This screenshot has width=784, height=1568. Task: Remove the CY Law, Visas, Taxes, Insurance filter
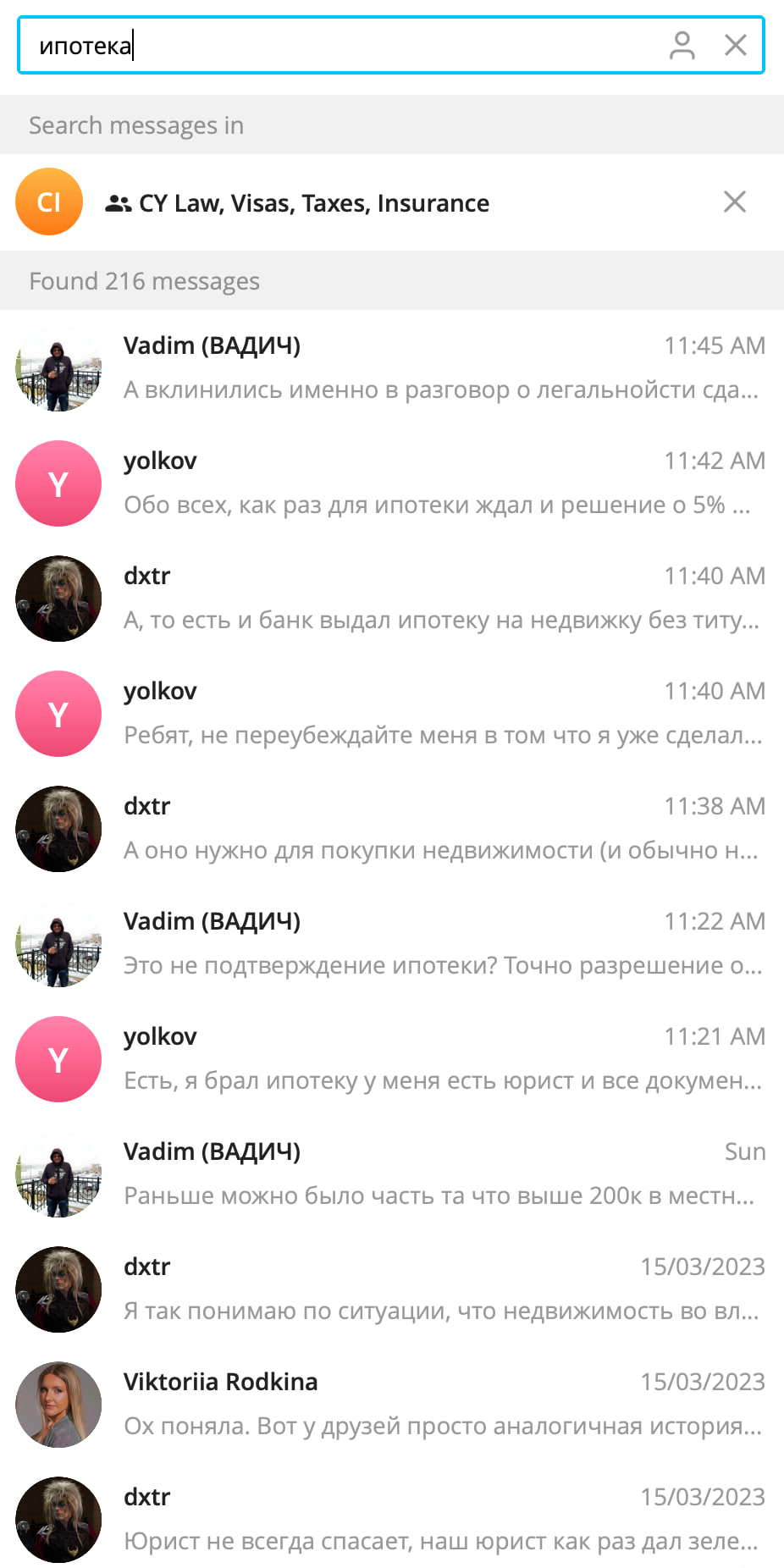pyautogui.click(x=734, y=202)
